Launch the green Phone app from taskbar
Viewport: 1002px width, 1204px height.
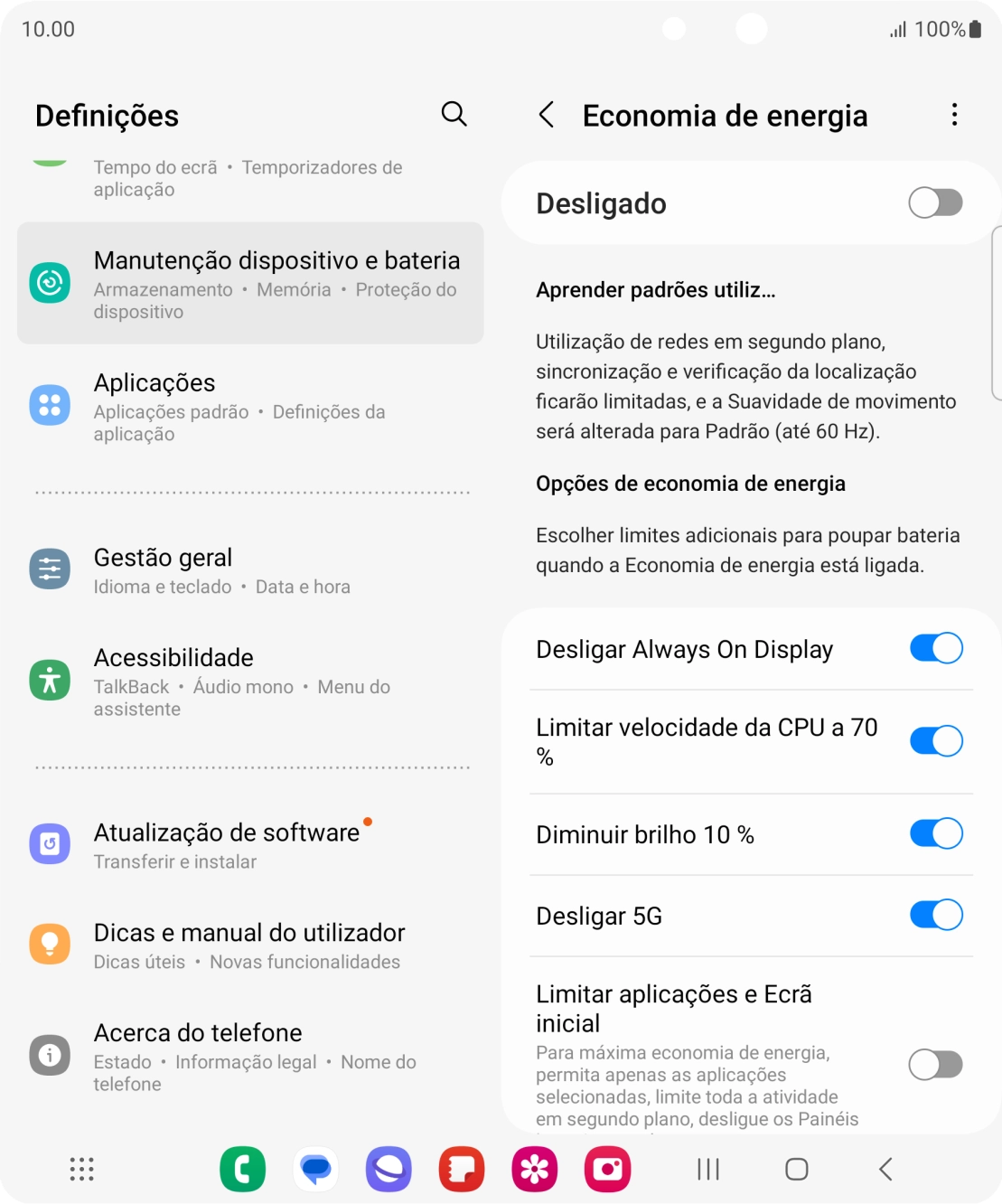pos(242,1170)
